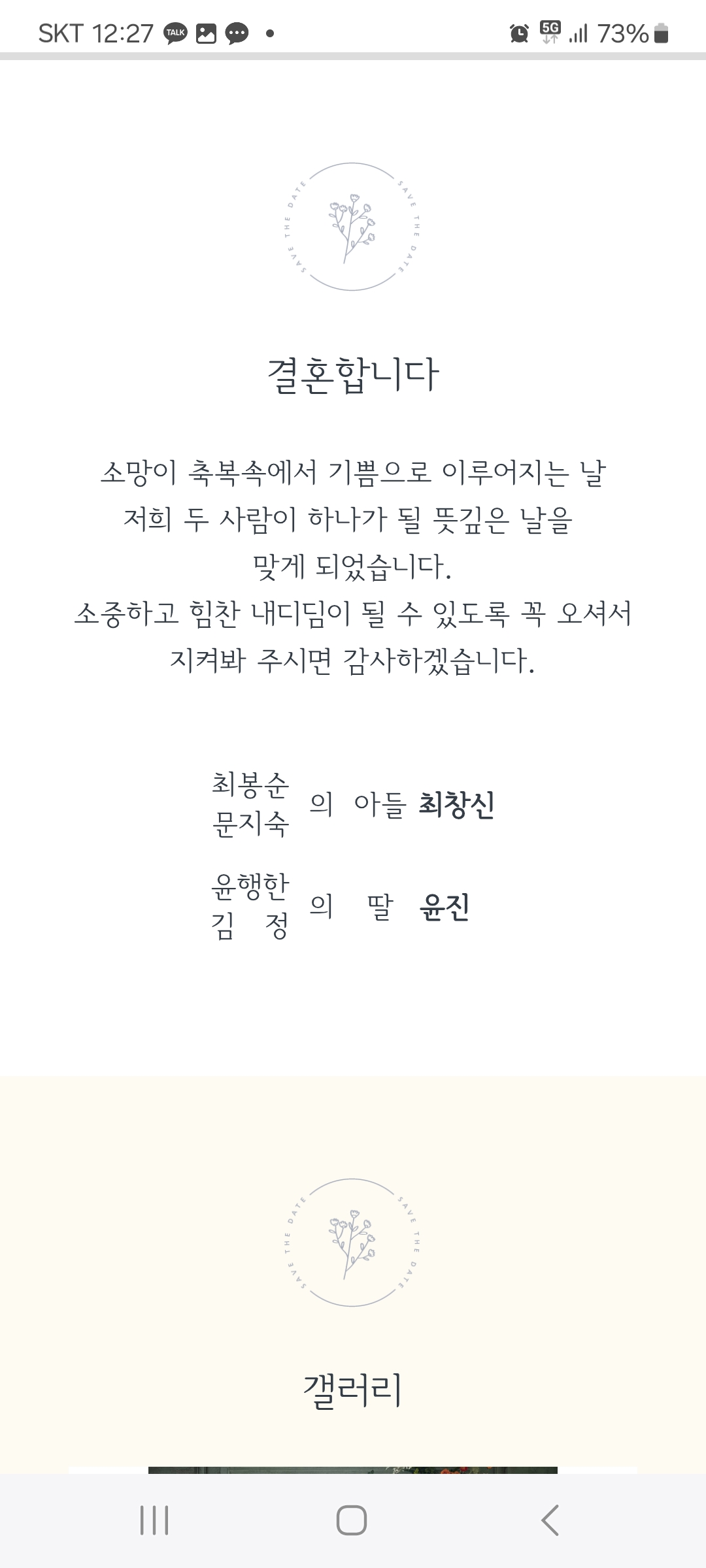Go to the home screen

pyautogui.click(x=352, y=1520)
